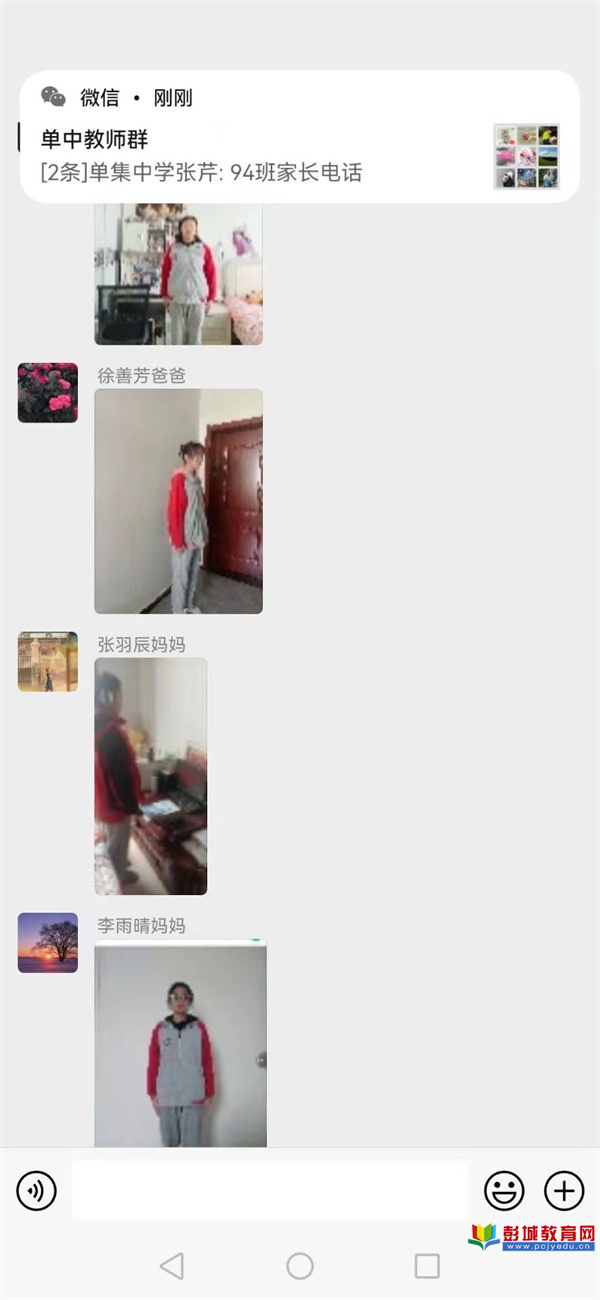Image resolution: width=600 pixels, height=1300 pixels.
Task: View photo from 张羽辰妈妈
Action: point(150,776)
